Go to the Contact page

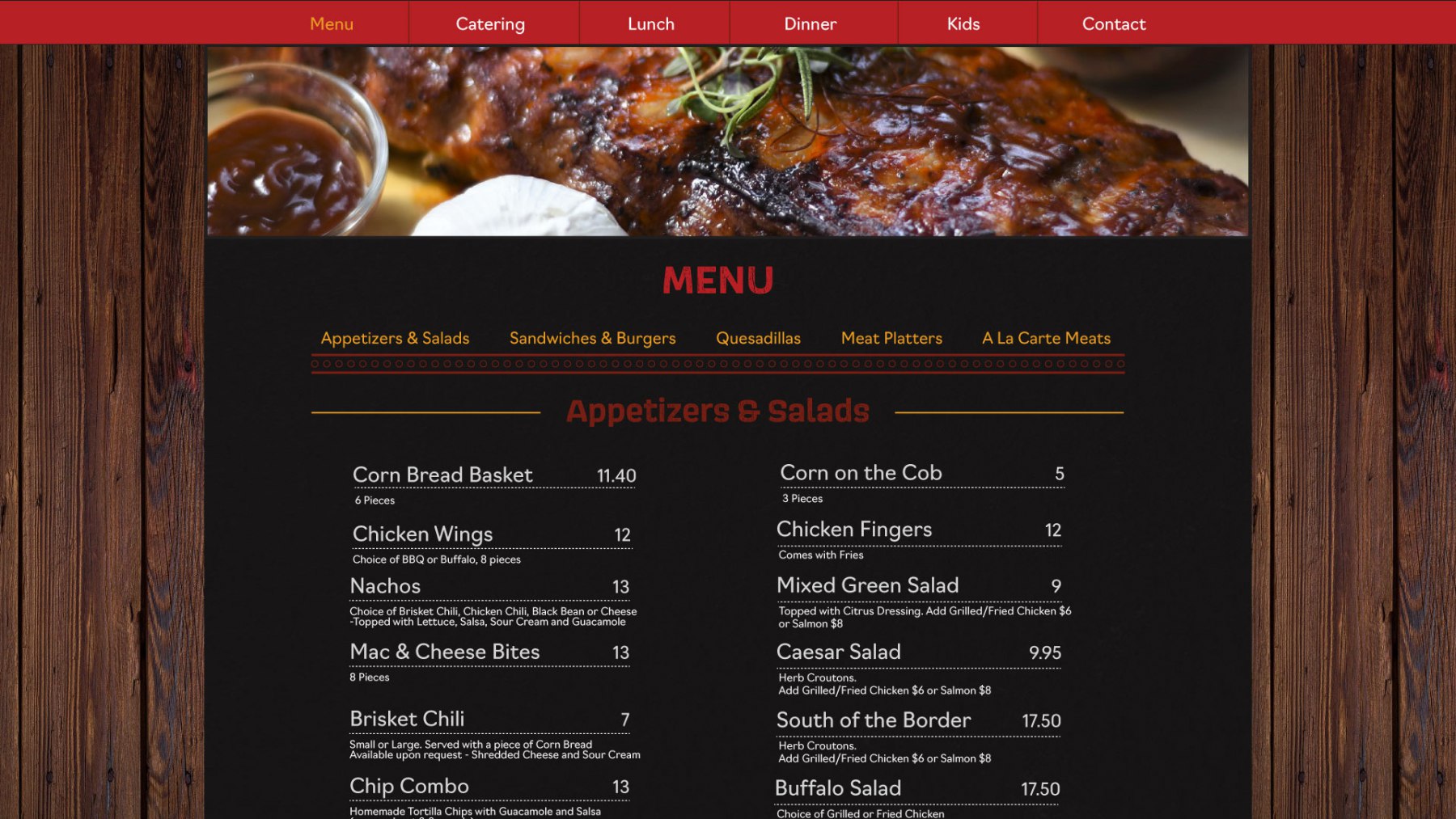[x=1114, y=23]
